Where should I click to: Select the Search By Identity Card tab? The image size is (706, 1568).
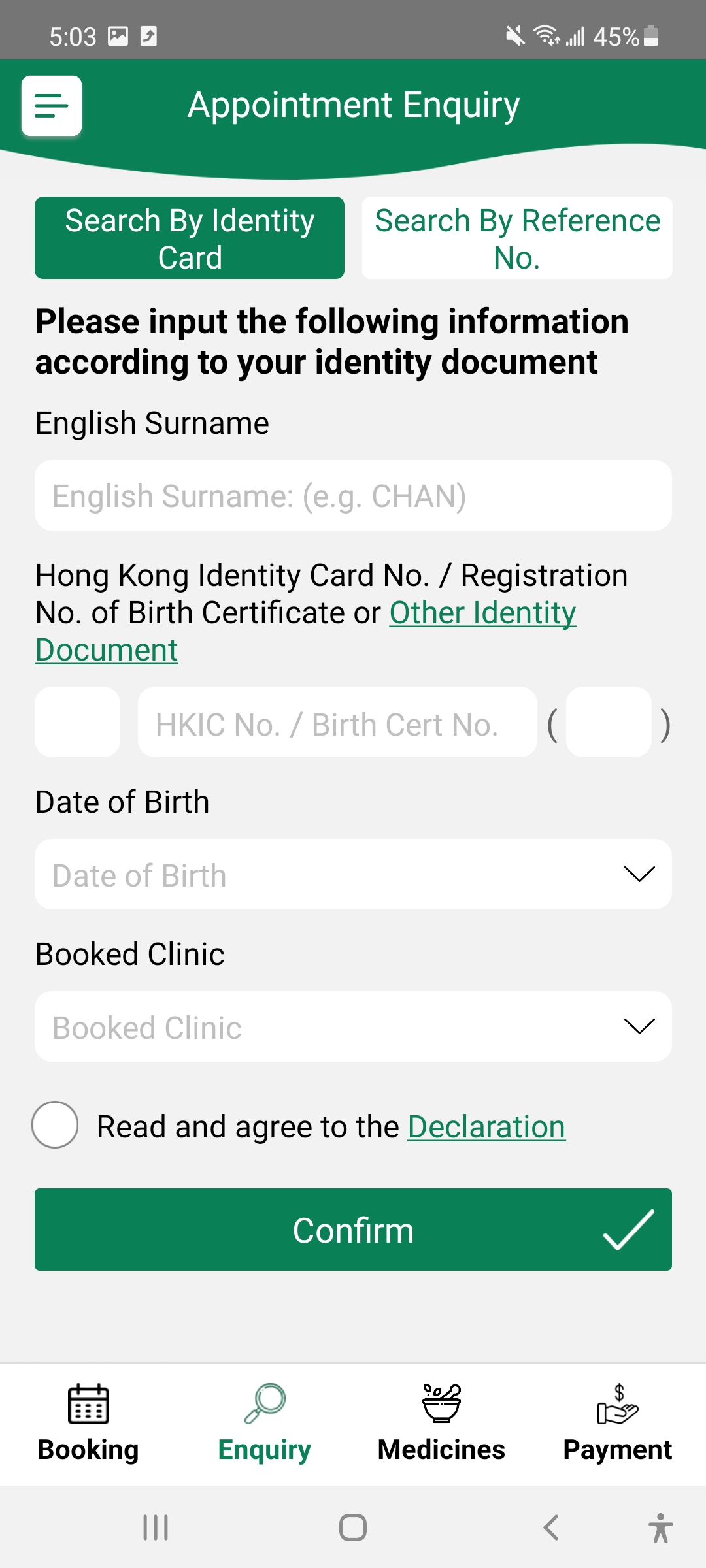pos(189,237)
